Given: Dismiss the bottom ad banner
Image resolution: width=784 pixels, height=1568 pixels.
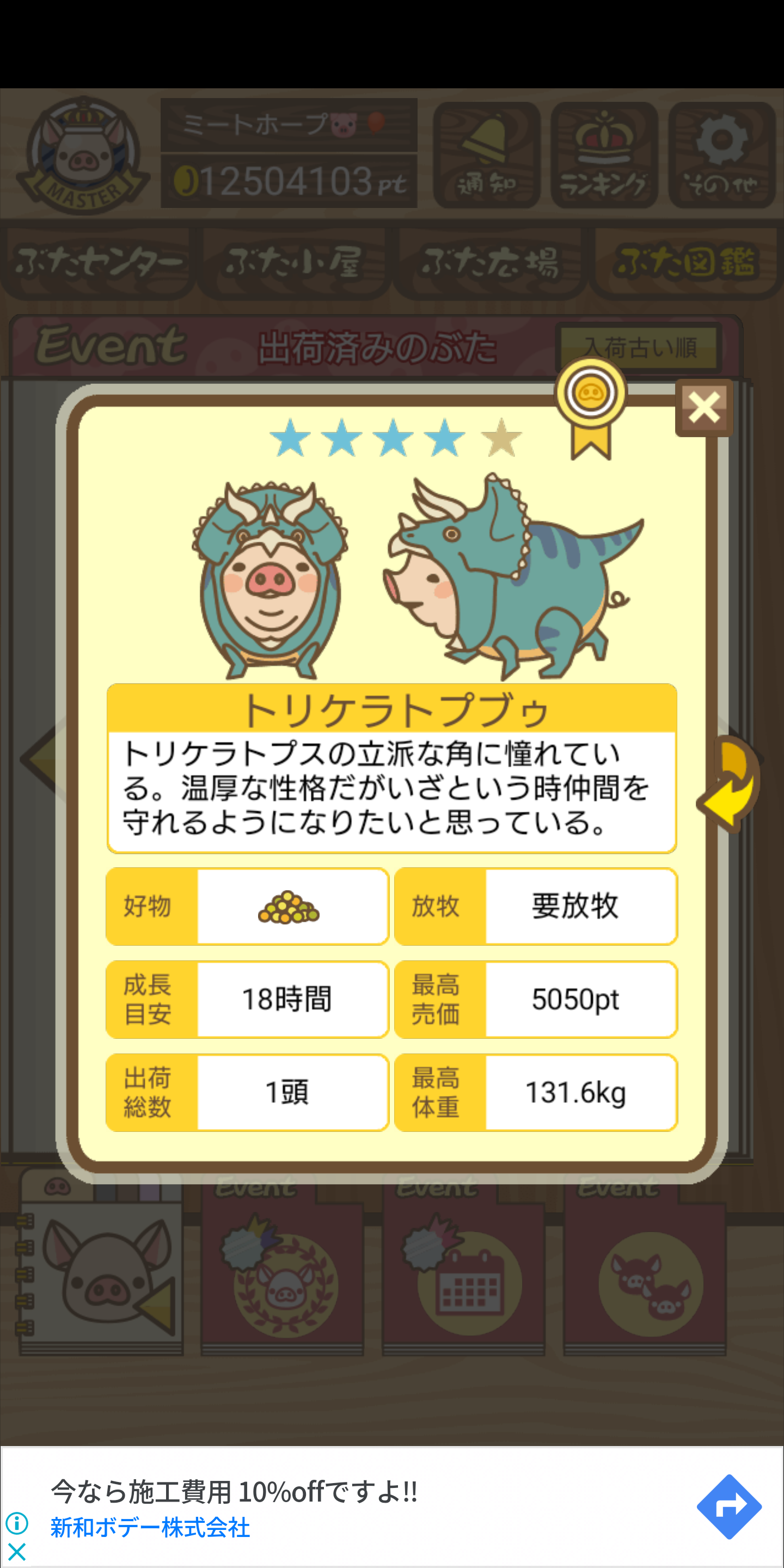Looking at the screenshot, I should click(x=17, y=1552).
